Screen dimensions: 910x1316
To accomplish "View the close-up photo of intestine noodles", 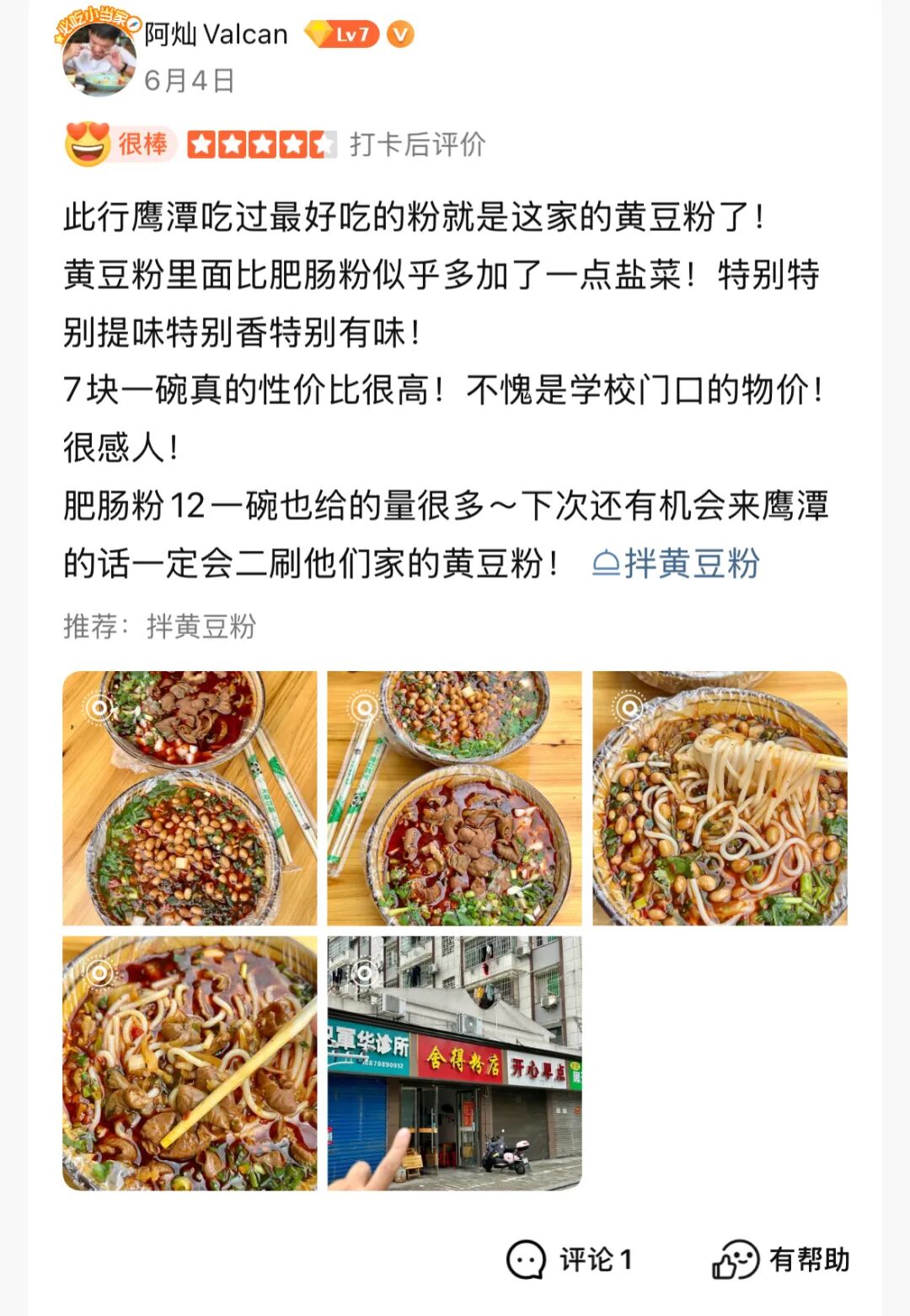I will [x=190, y=1063].
